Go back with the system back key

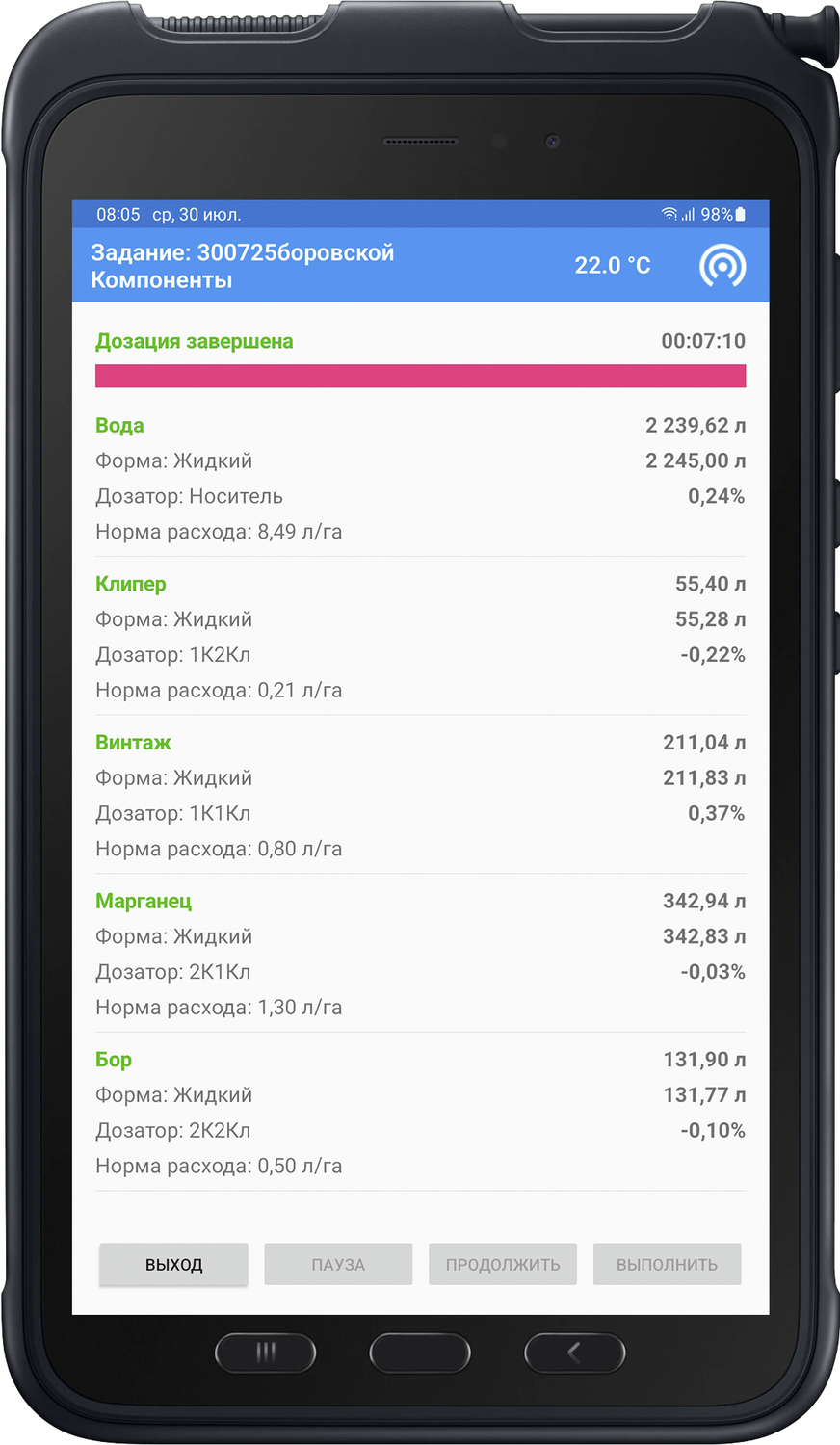[x=574, y=1353]
